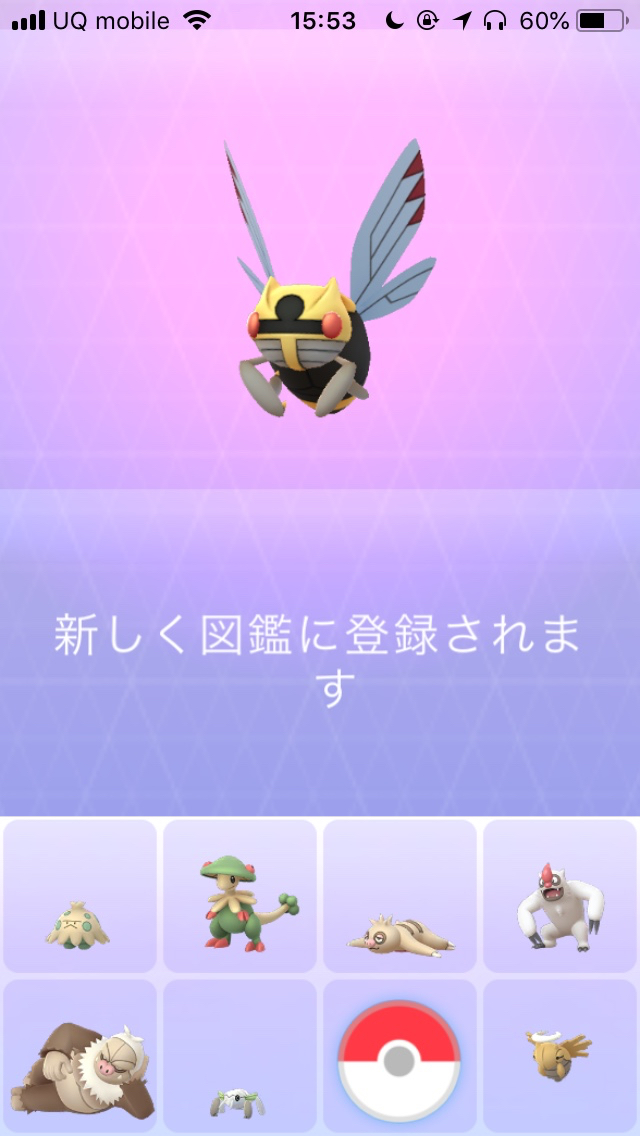Select the Shedinja tile
Image resolution: width=640 pixels, height=1136 pixels.
click(x=560, y=1057)
